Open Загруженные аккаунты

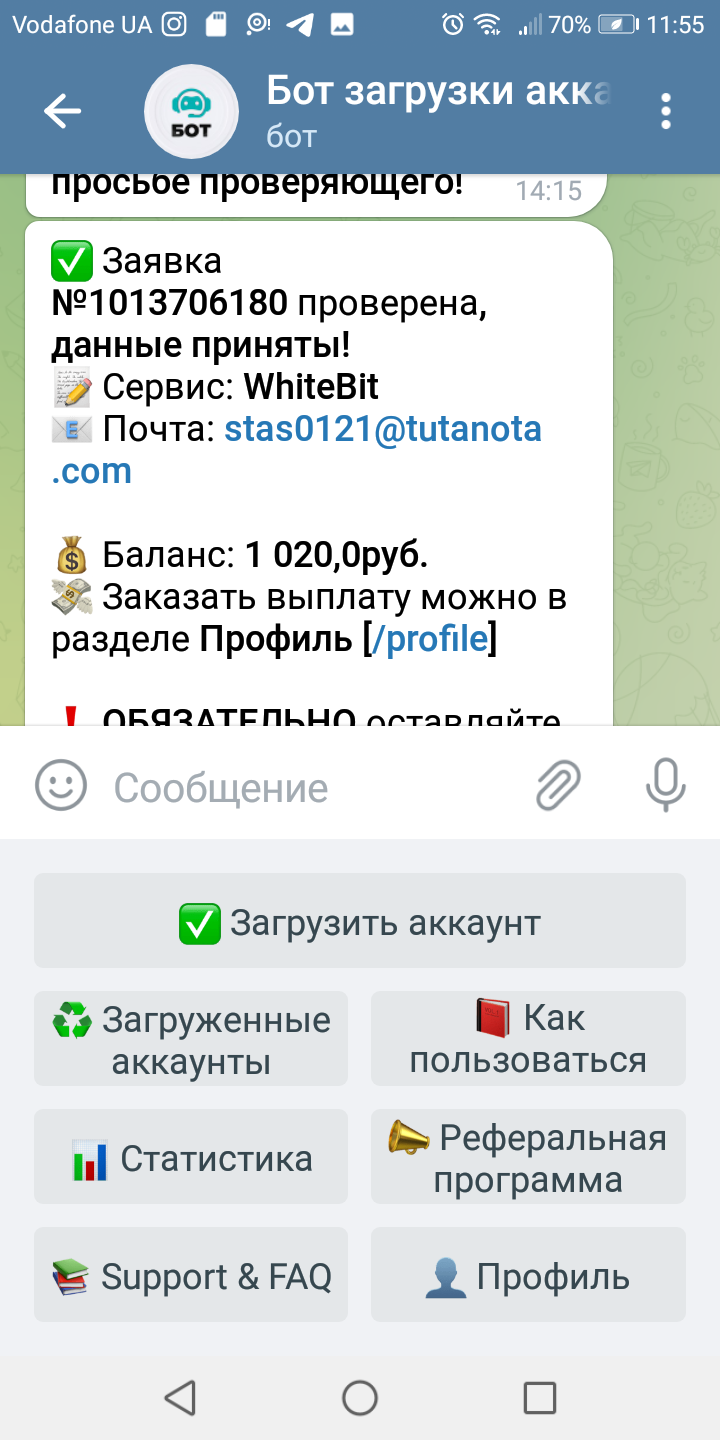tap(191, 1040)
